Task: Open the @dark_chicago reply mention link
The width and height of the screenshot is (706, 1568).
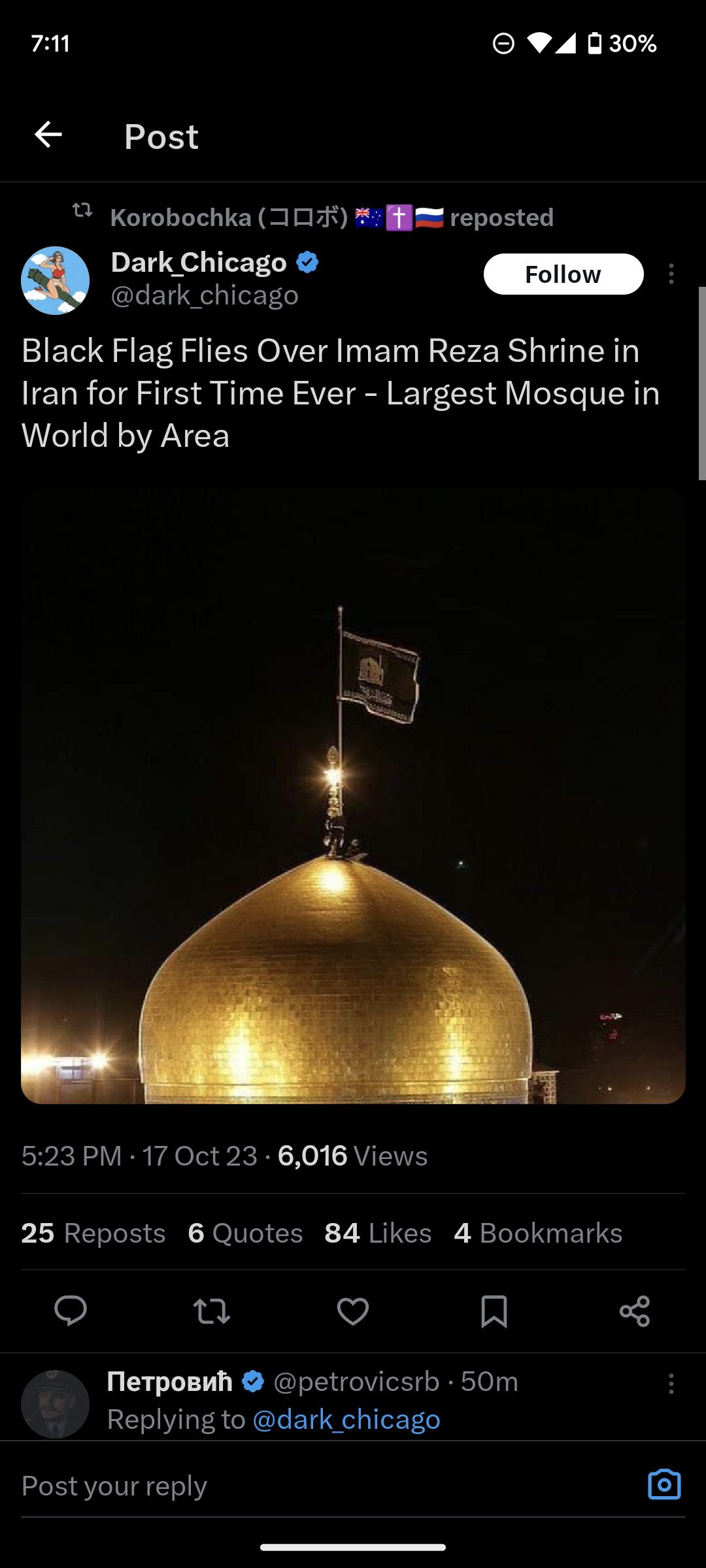Action: click(x=346, y=1419)
